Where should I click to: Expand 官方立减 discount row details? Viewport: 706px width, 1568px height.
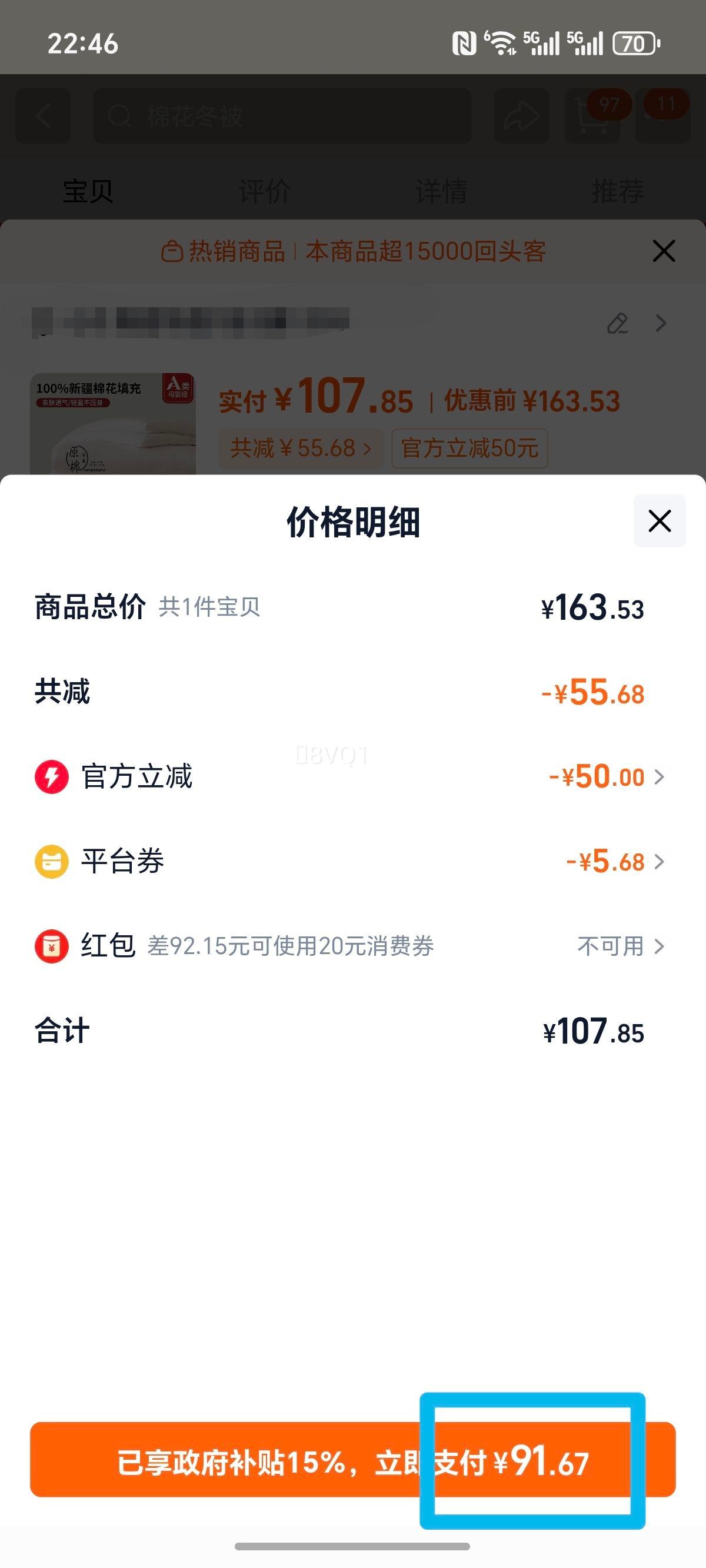[x=659, y=777]
